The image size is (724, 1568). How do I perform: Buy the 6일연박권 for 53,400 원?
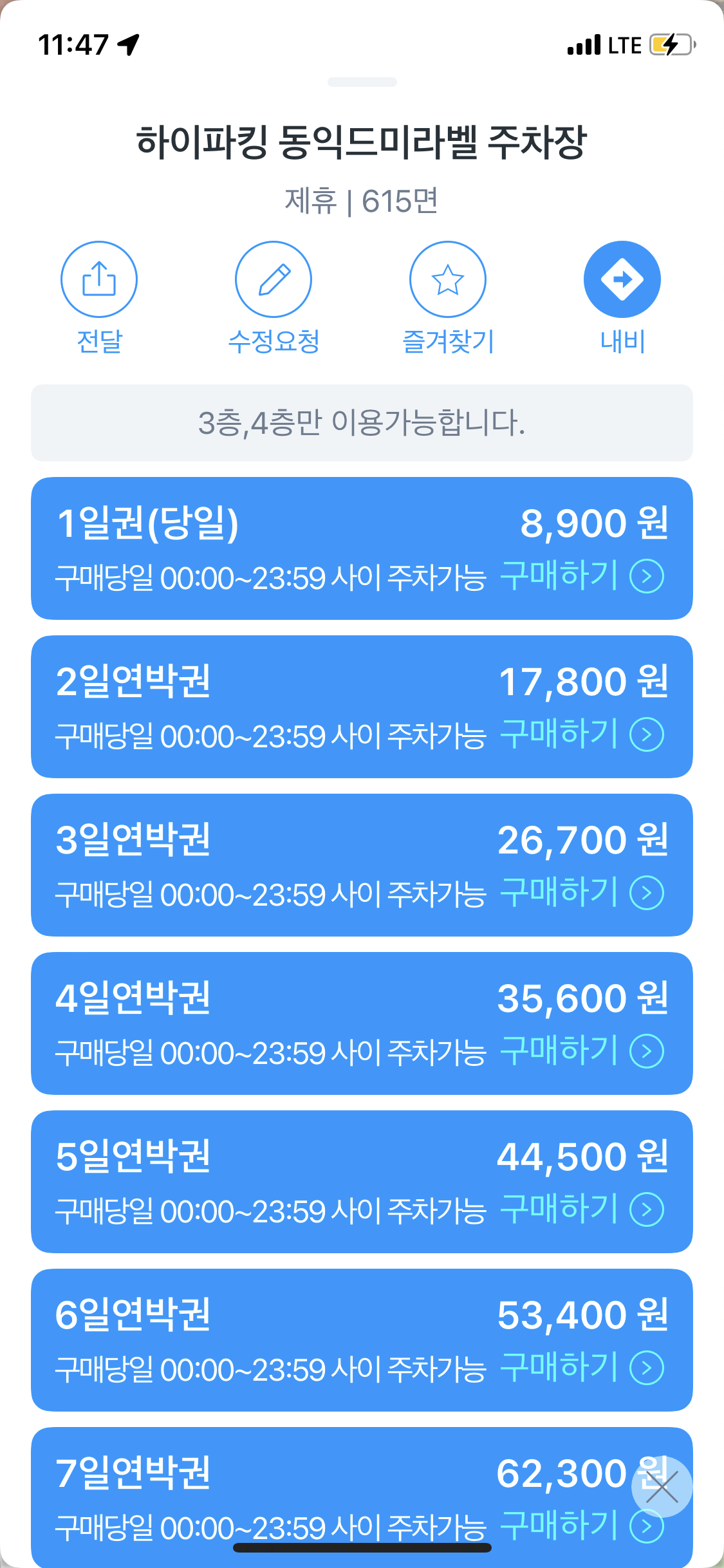coord(362,1340)
